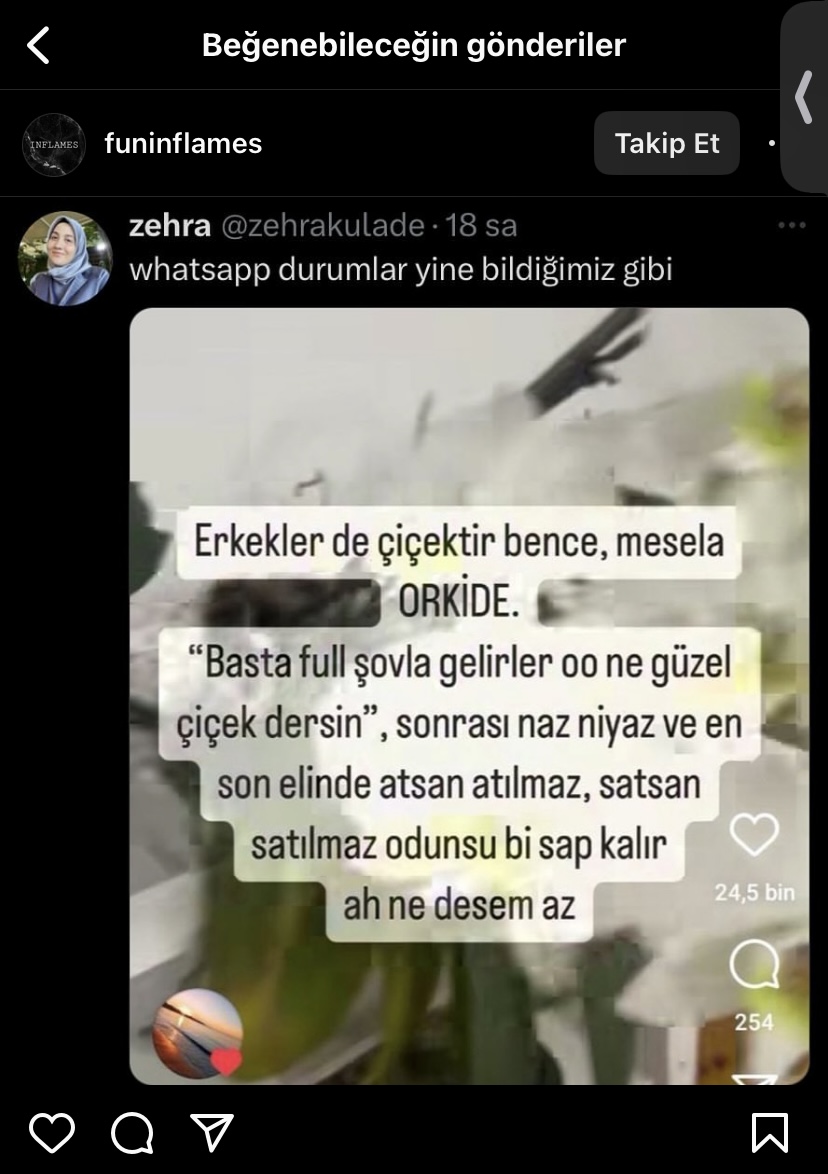Follow funinflames with Takip Et
Image resolution: width=828 pixels, height=1174 pixels.
point(666,144)
